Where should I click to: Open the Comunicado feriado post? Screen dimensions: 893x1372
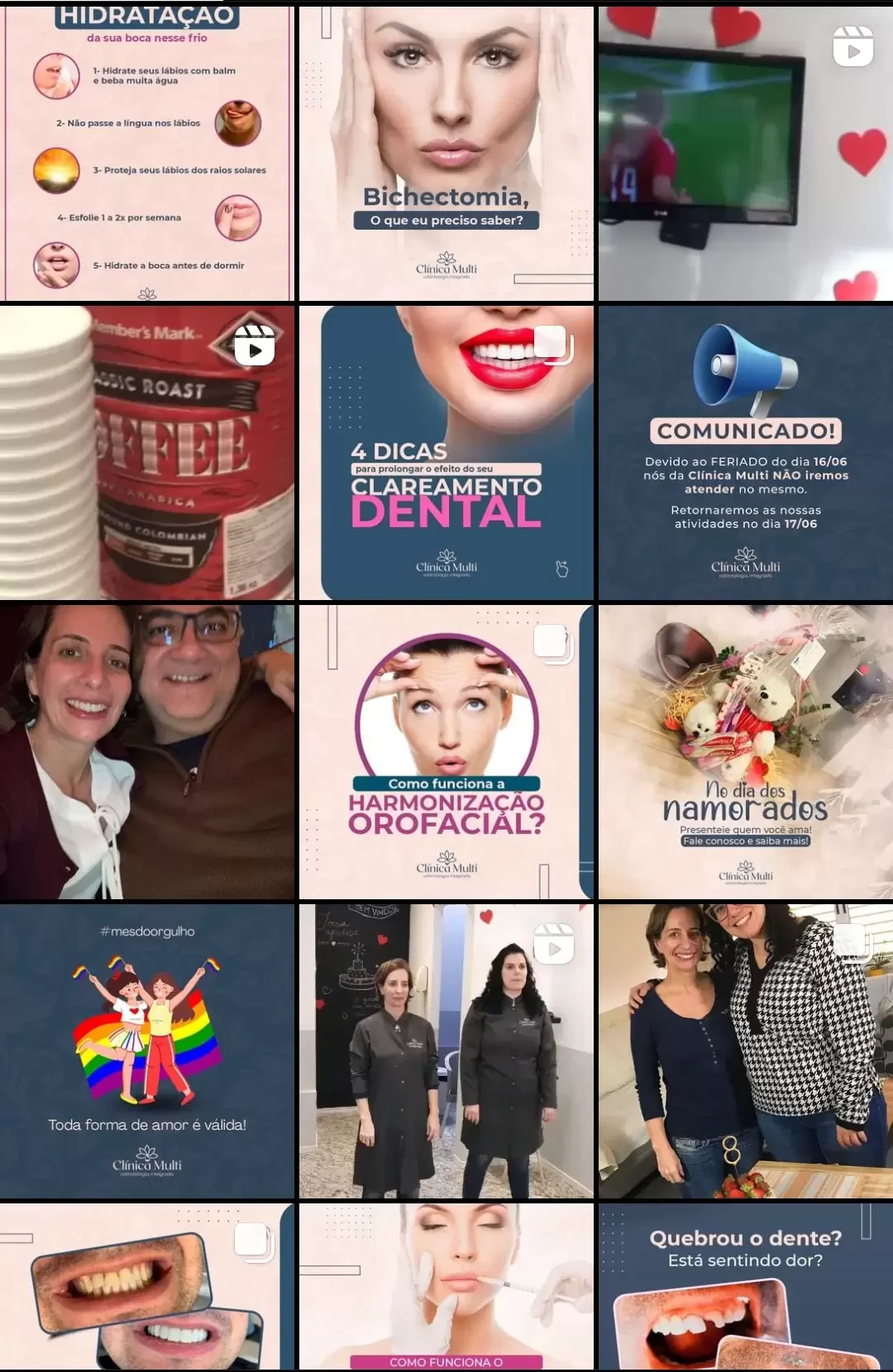tap(746, 453)
